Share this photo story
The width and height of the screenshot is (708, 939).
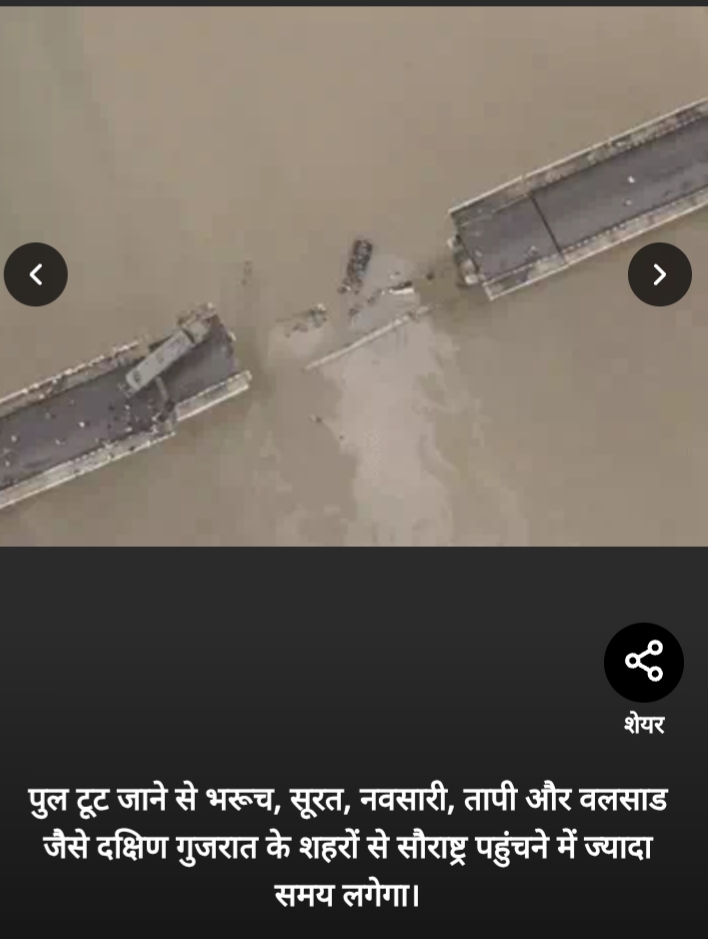(643, 662)
